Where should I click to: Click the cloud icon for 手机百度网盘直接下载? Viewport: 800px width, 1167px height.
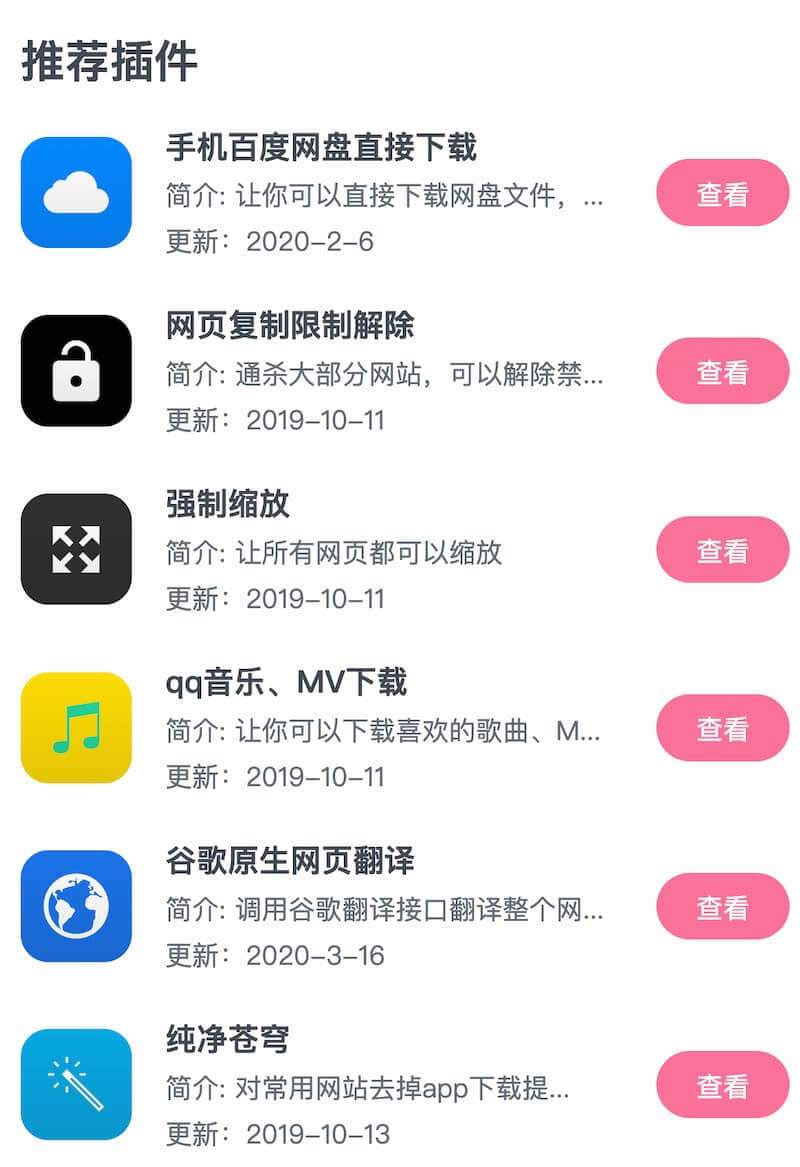(x=76, y=193)
